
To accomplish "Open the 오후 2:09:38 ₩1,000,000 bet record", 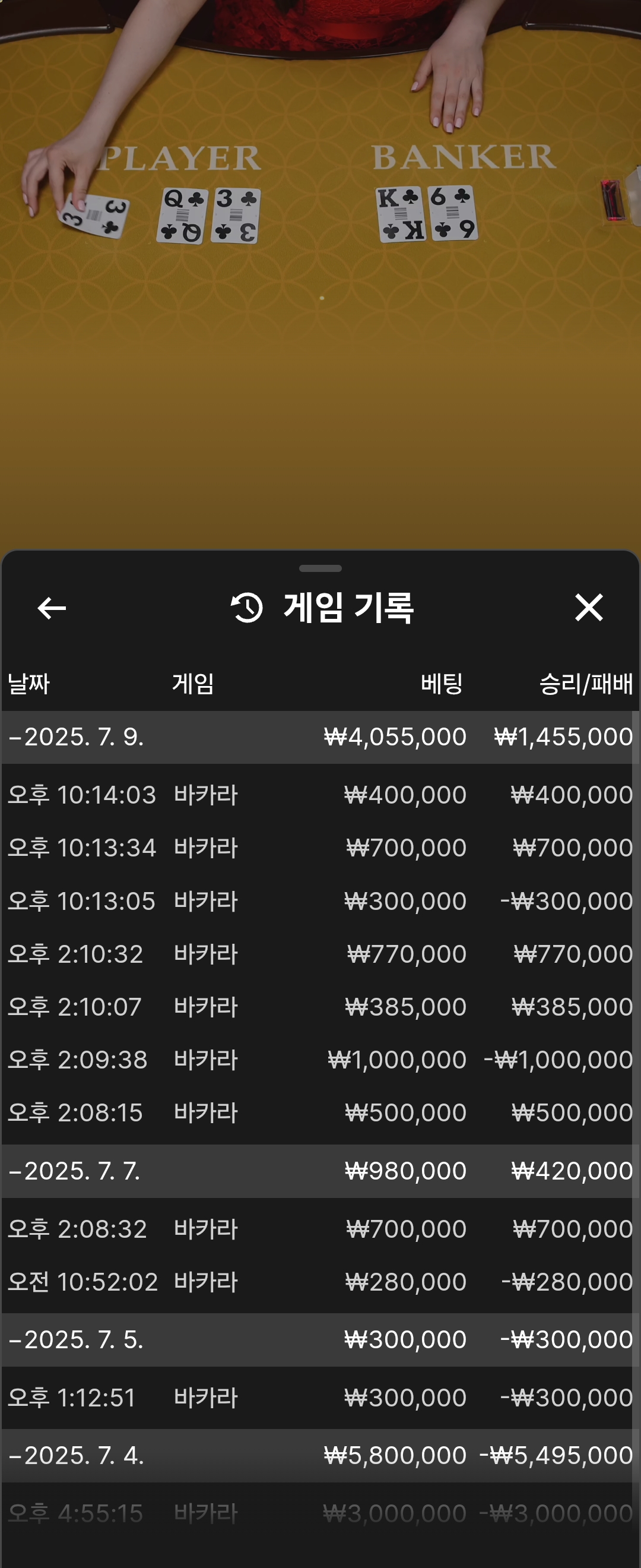I will click(x=316, y=1060).
